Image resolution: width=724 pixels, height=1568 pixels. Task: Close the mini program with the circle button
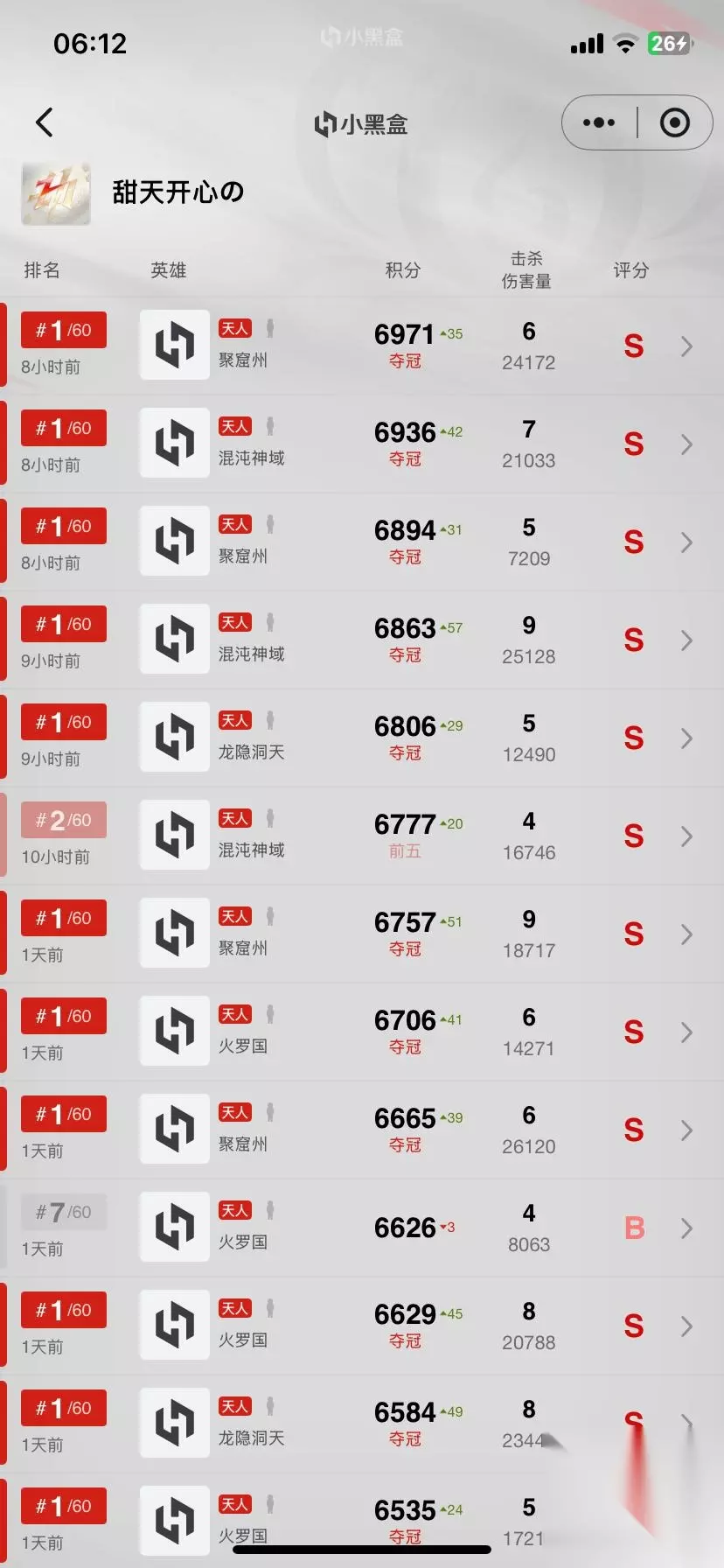pyautogui.click(x=674, y=122)
